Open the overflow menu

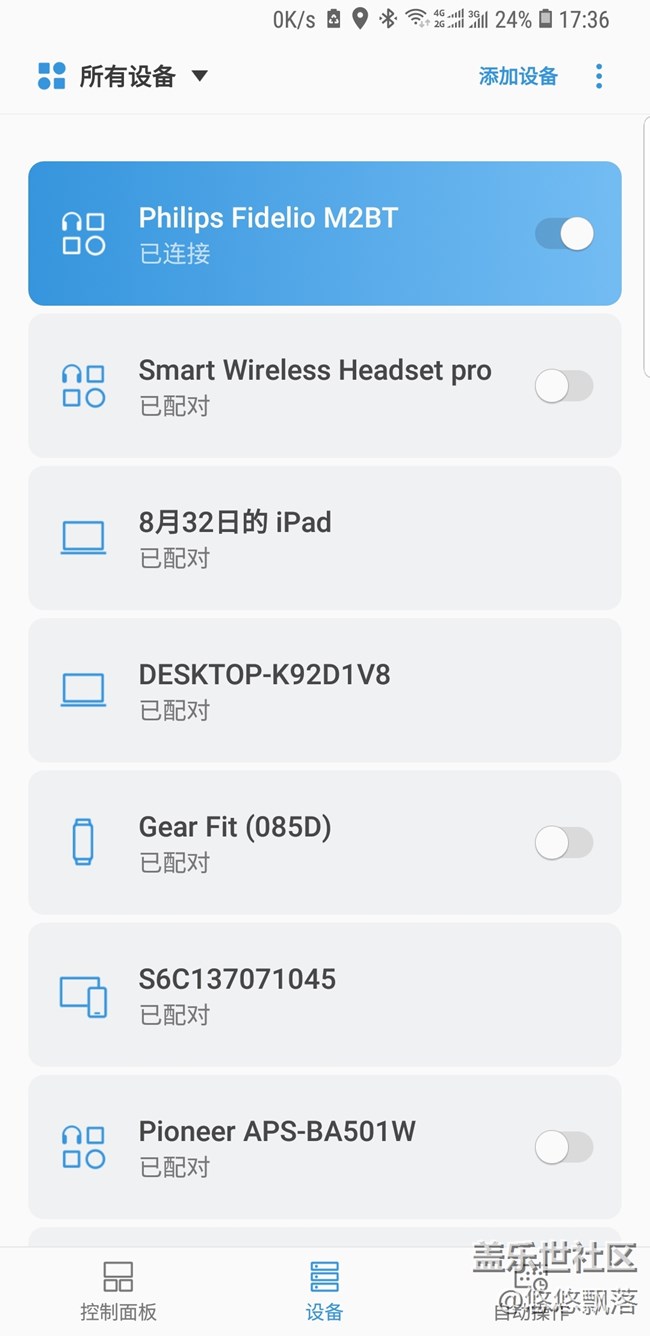pyautogui.click(x=599, y=76)
